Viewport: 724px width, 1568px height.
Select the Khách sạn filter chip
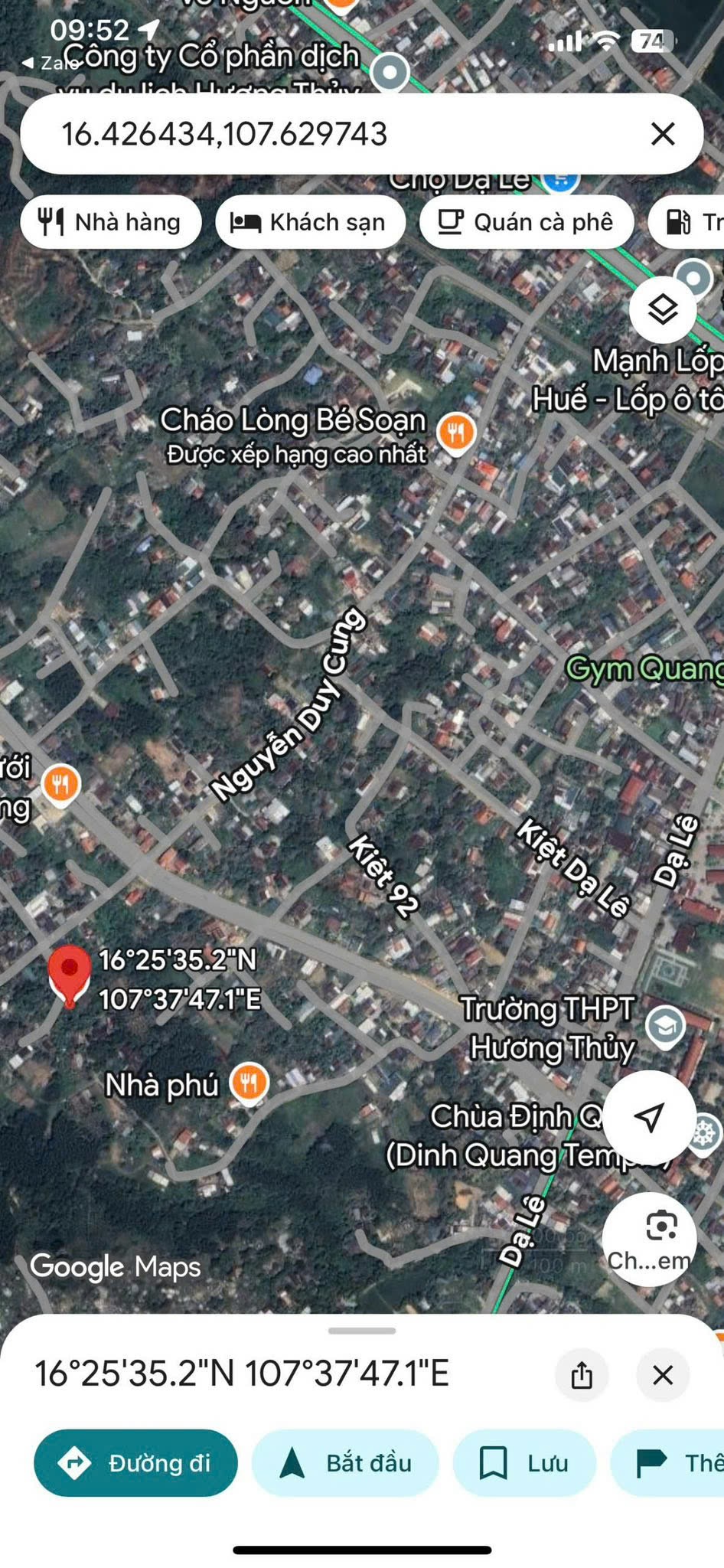click(311, 222)
